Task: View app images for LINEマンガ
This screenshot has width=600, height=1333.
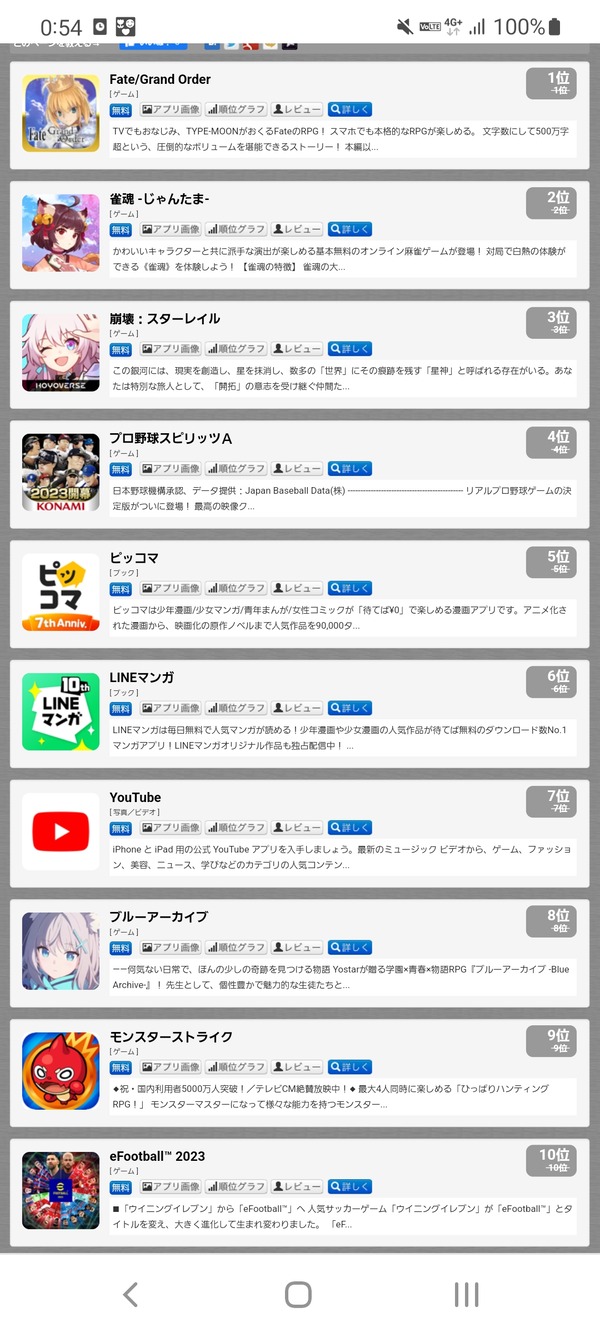Action: tap(170, 708)
